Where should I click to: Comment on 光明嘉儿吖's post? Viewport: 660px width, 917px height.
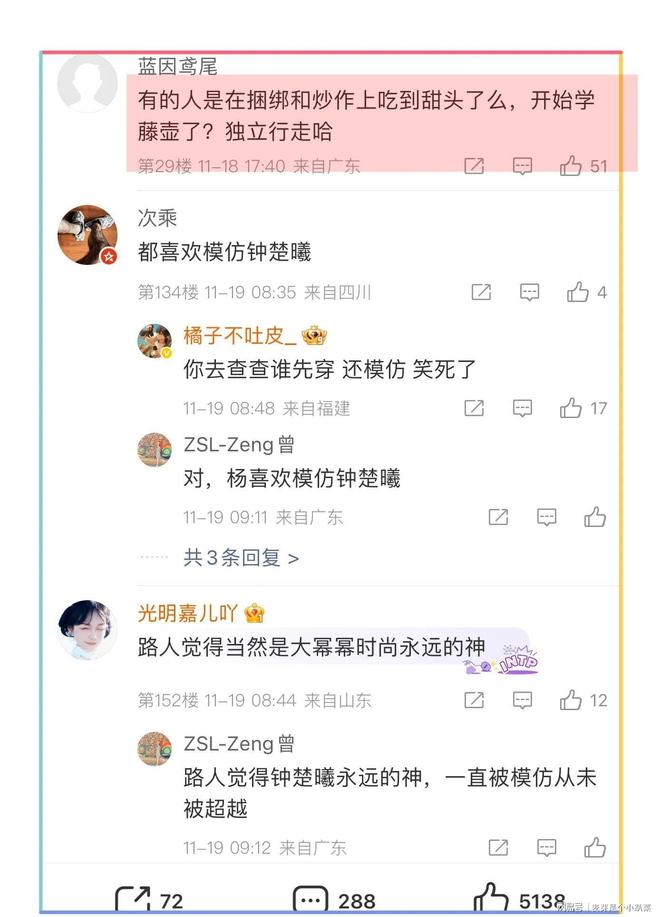[522, 700]
